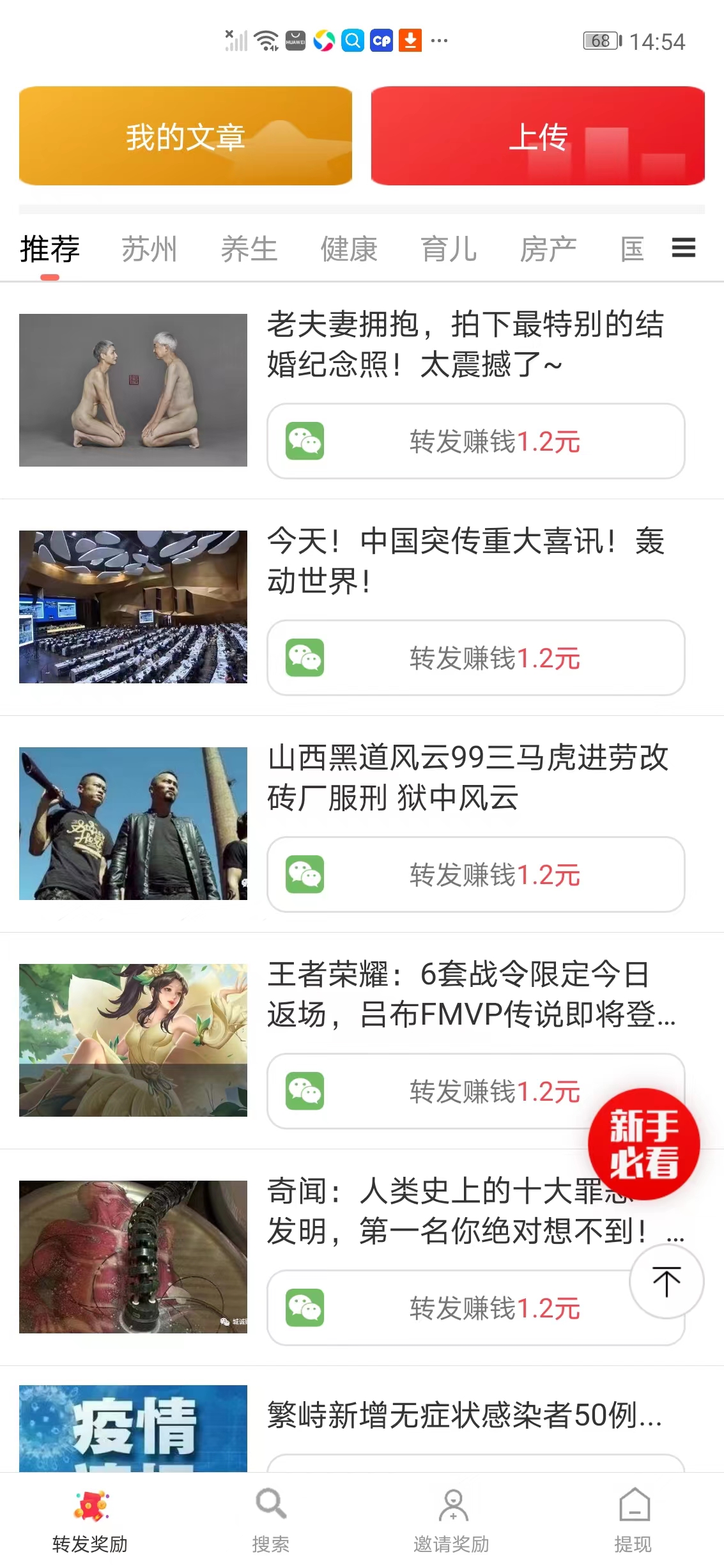The image size is (724, 1568).
Task: Tap the WeChat icon next to 王者荣耀 article
Action: (x=305, y=1092)
